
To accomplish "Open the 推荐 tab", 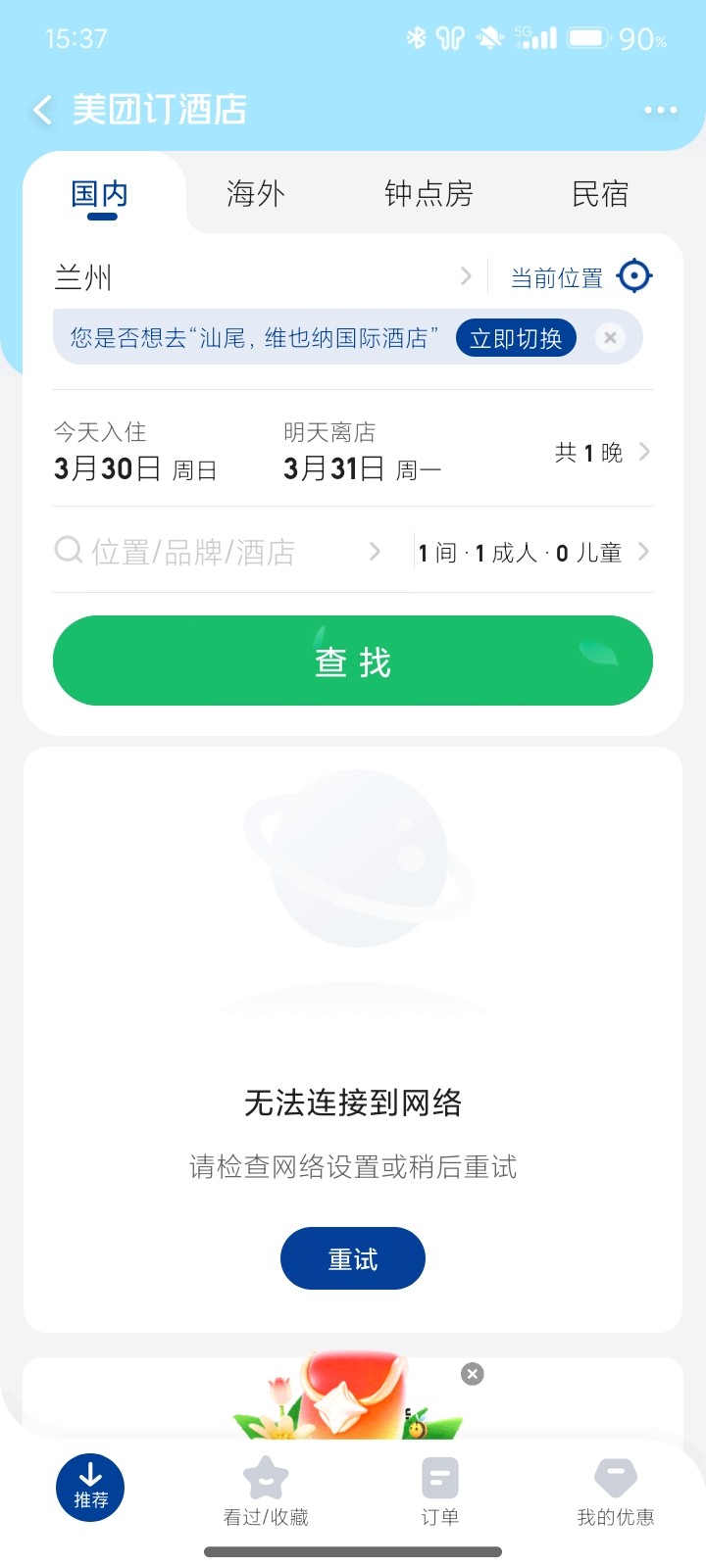I will (x=90, y=1487).
